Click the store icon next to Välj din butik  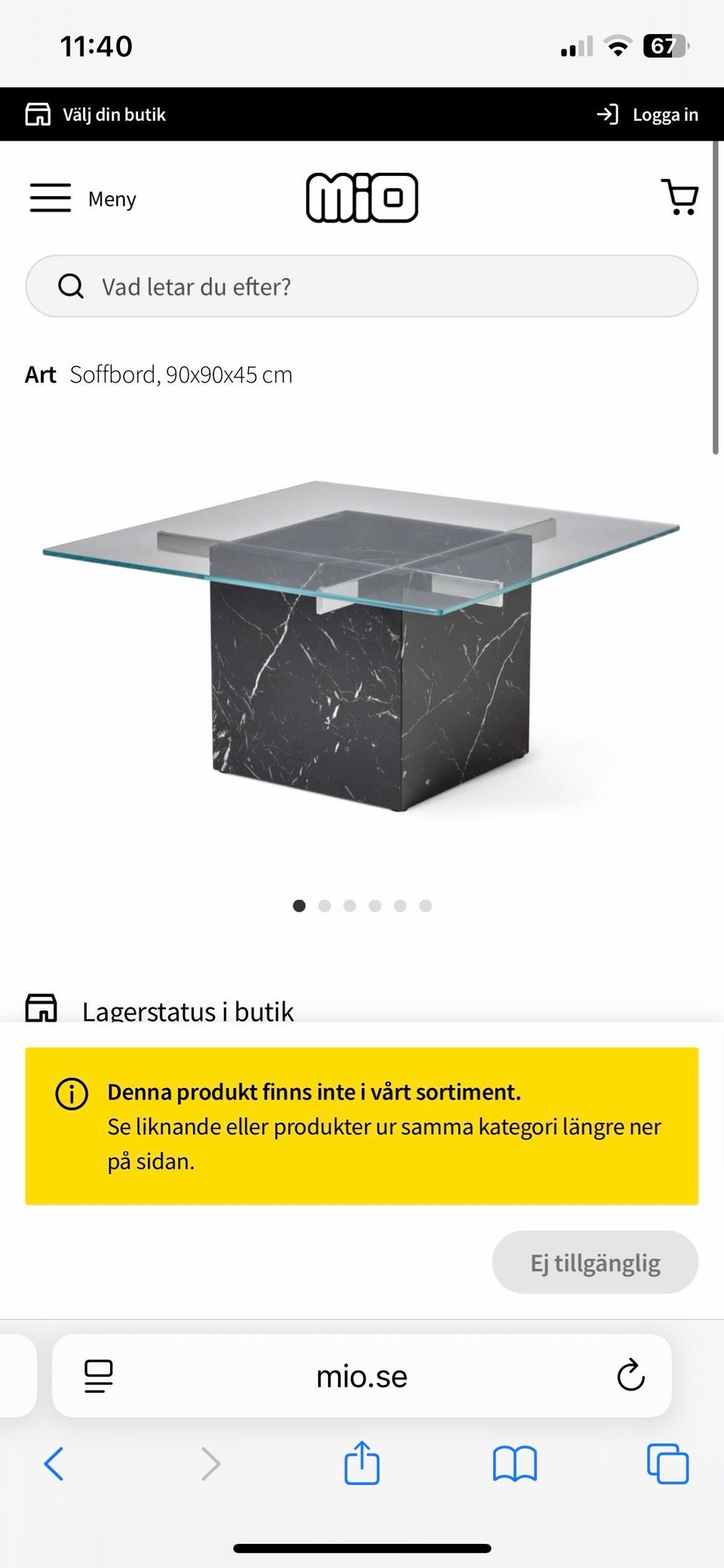38,114
